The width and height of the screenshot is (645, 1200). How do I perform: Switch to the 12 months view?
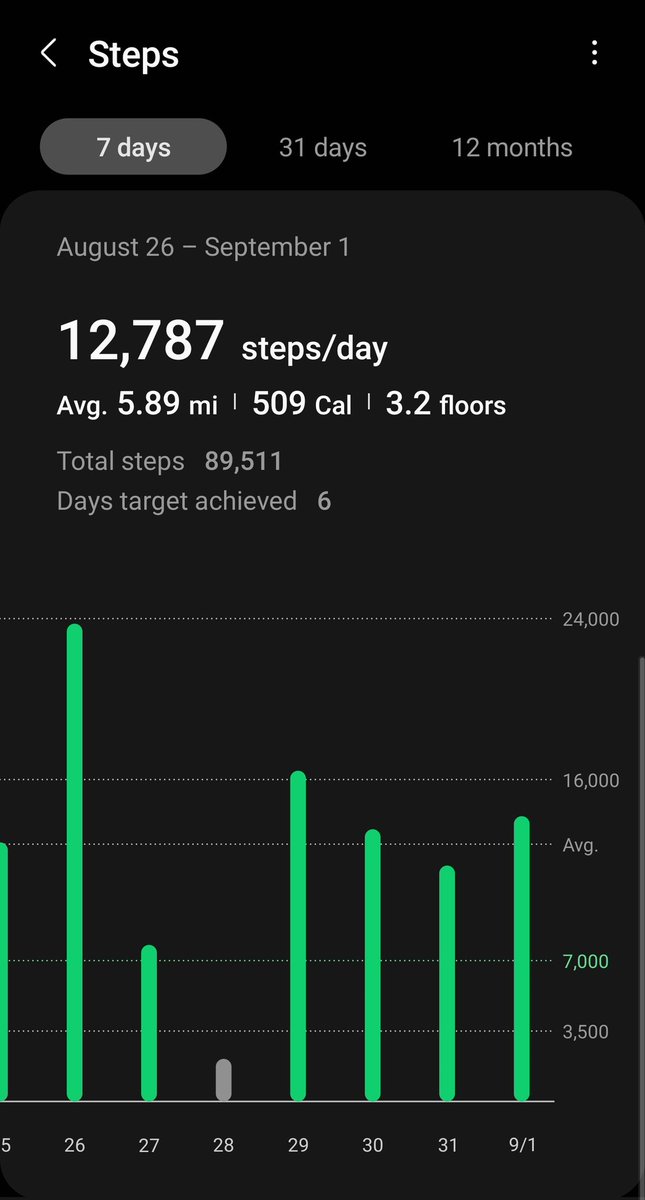pyautogui.click(x=512, y=147)
